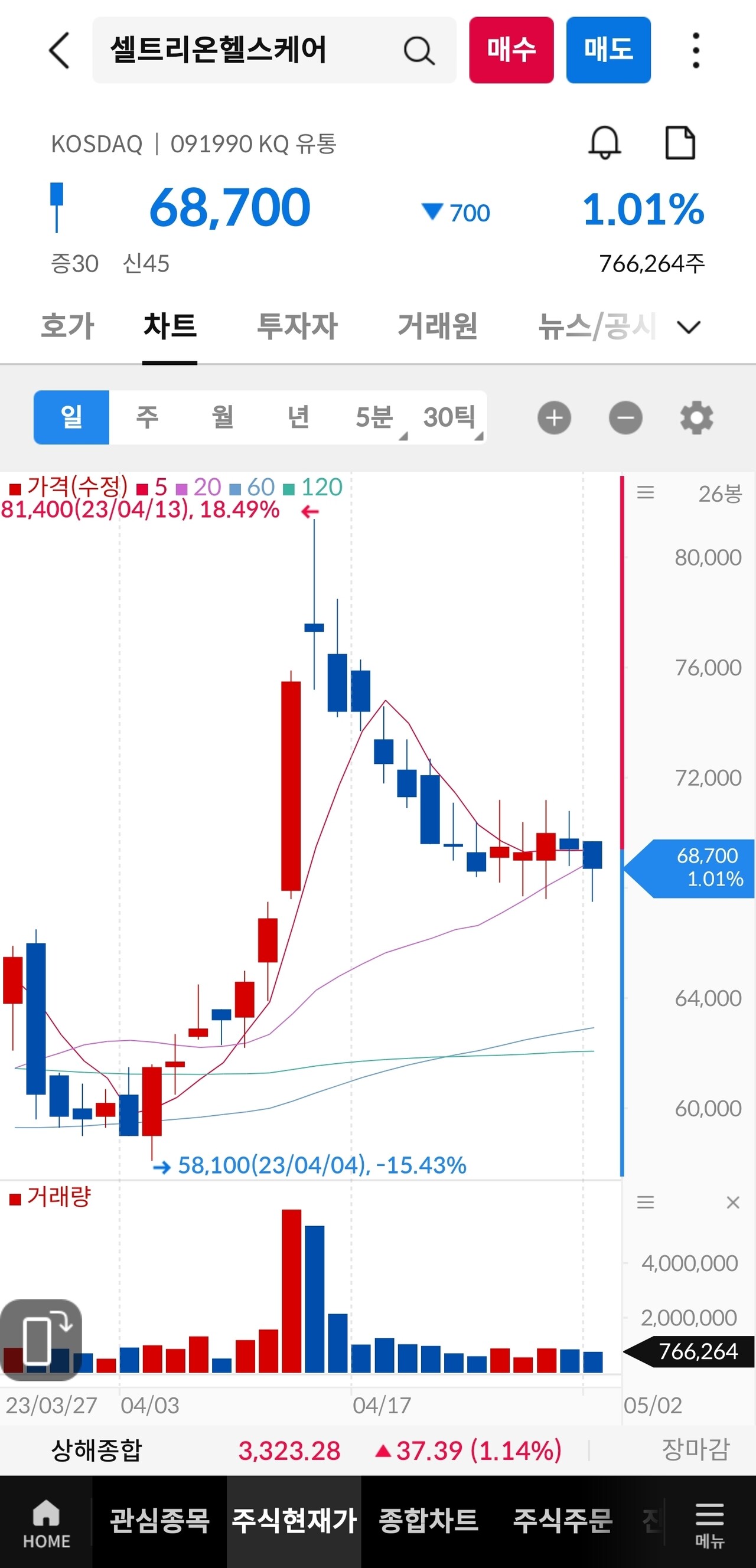Open the 메뉴 hamburger menu

point(710,1525)
